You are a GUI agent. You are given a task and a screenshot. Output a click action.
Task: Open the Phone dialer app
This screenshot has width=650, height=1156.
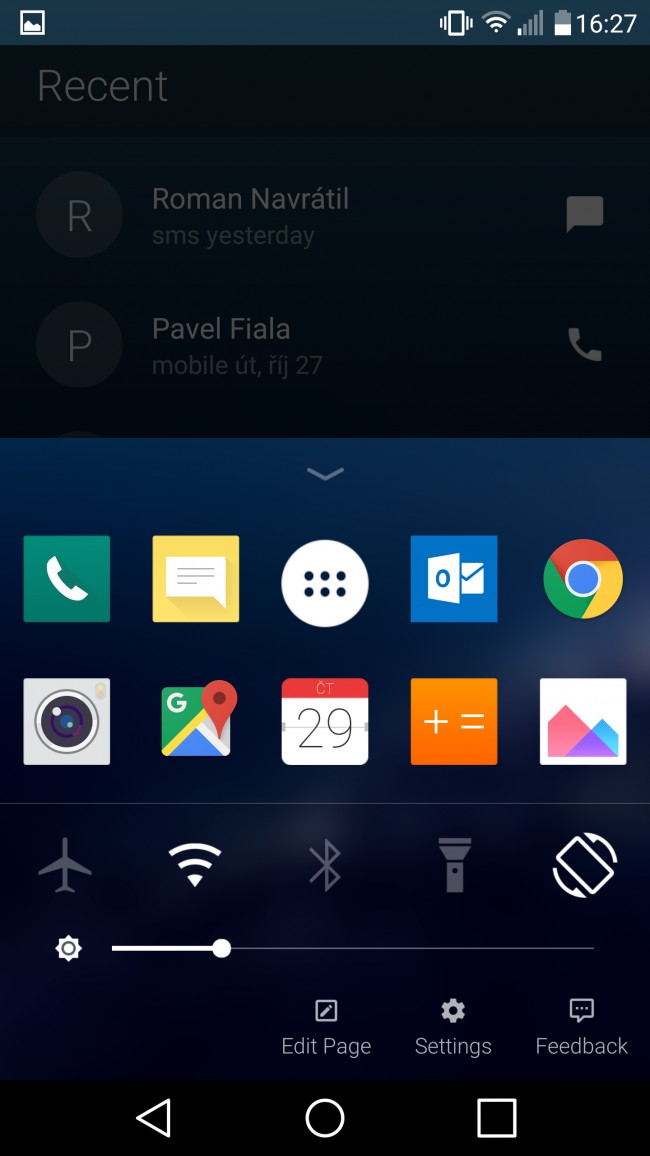66,579
